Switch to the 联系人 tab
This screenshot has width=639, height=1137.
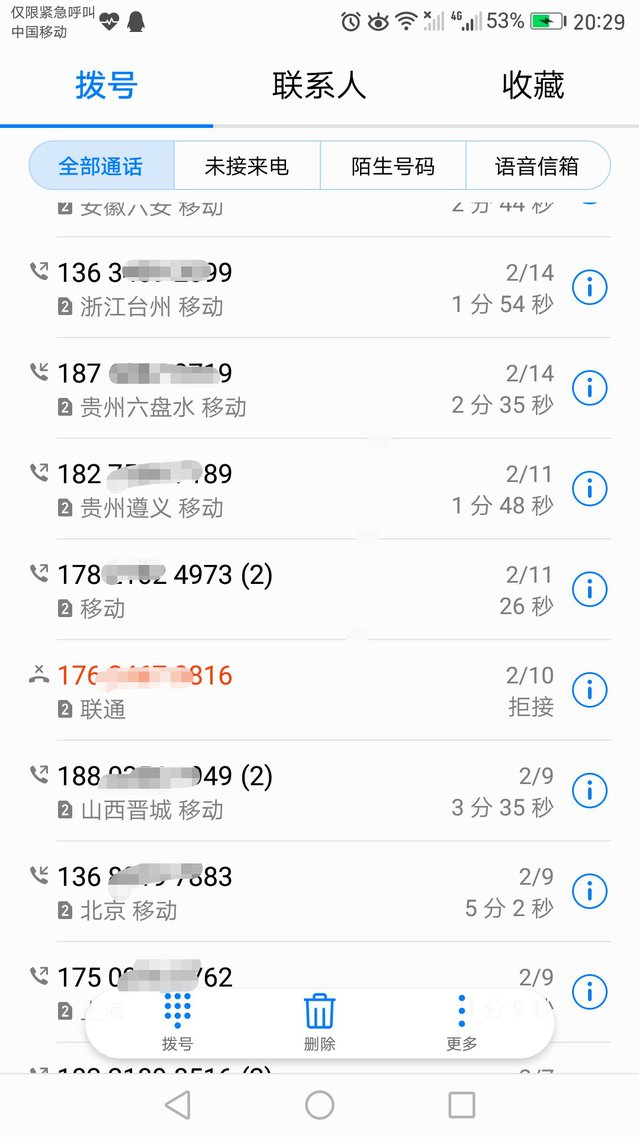(x=319, y=86)
